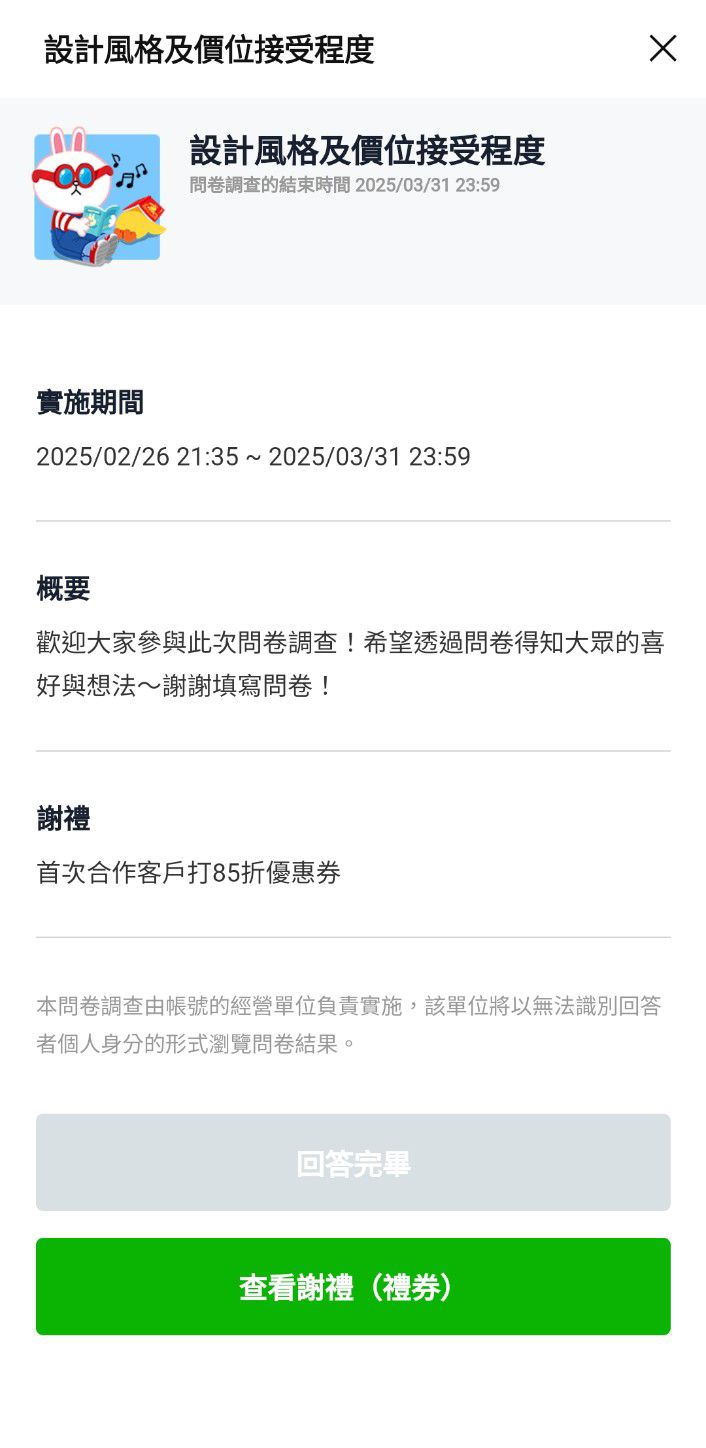The width and height of the screenshot is (706, 1448).
Task: Tap the greyed-out 回答完畢 button
Action: tap(353, 1162)
